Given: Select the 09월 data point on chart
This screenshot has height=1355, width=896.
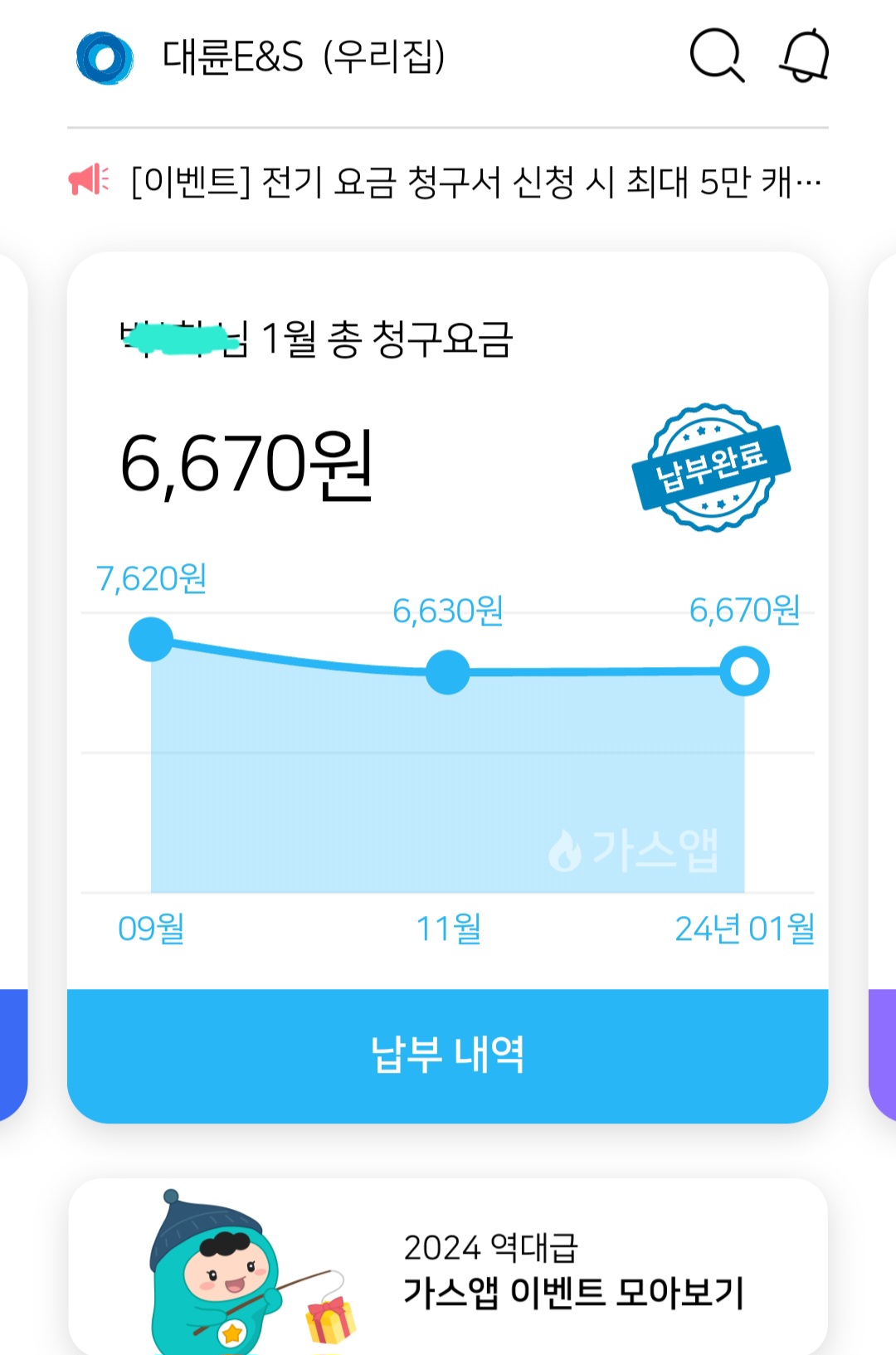Looking at the screenshot, I should pos(151,640).
